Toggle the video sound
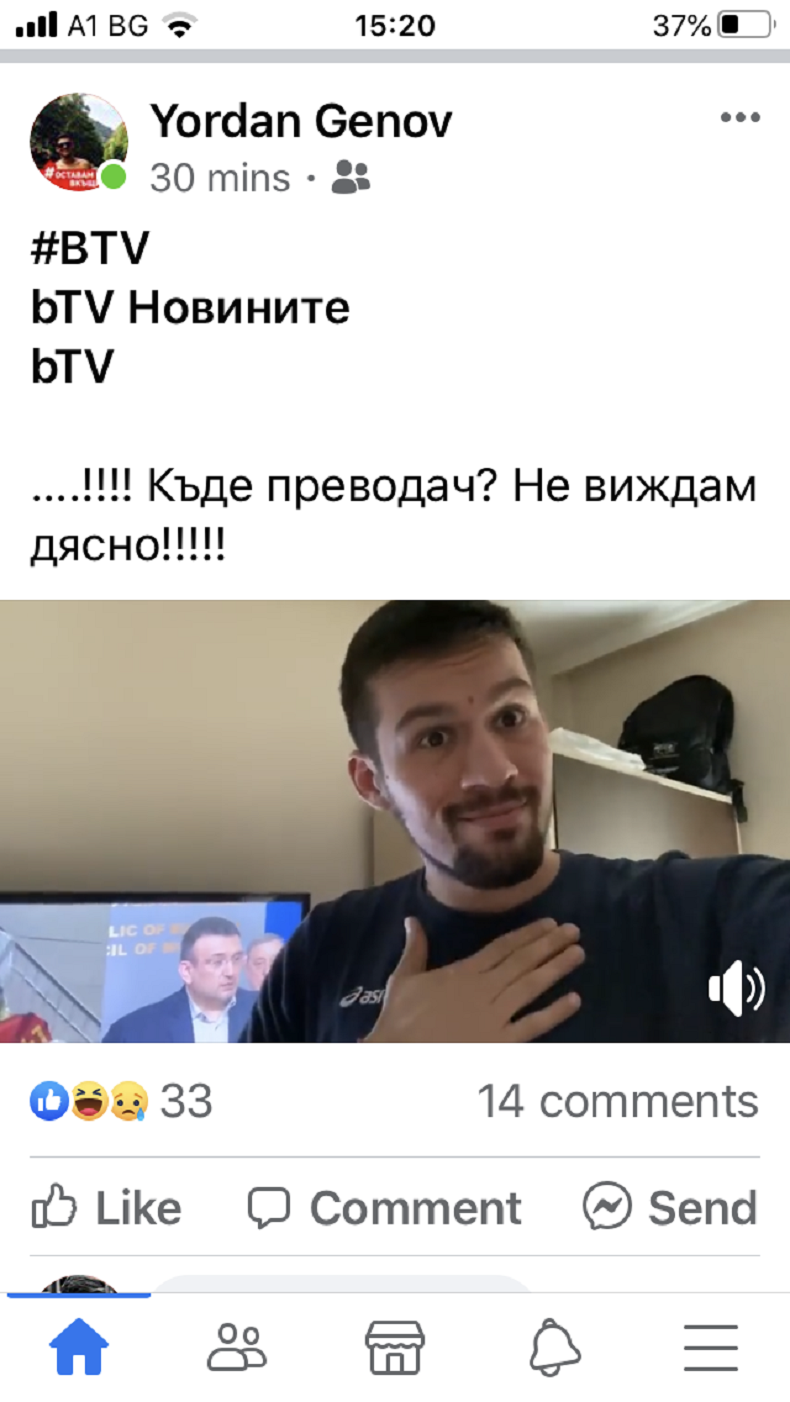790x1402 pixels. pos(736,990)
